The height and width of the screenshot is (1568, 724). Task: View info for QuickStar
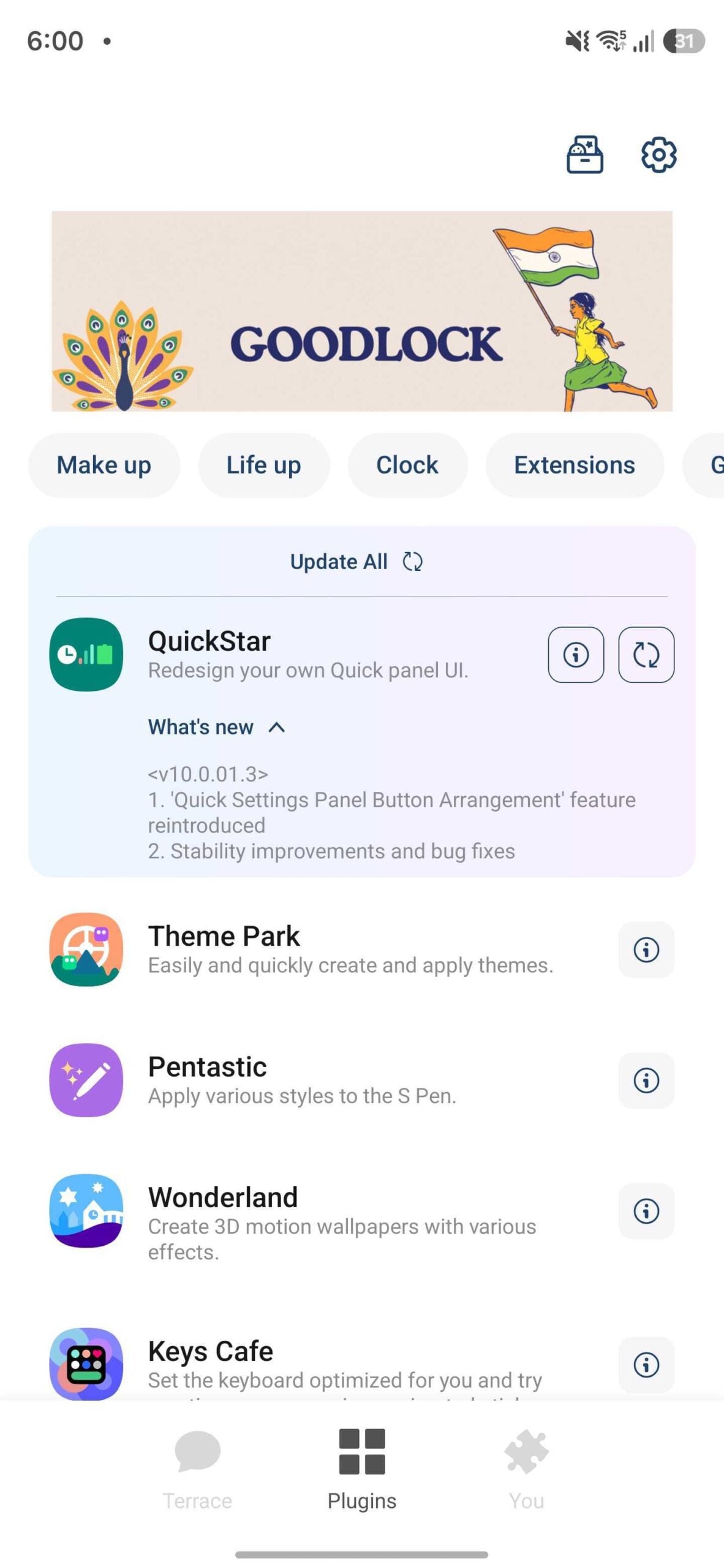(x=575, y=654)
